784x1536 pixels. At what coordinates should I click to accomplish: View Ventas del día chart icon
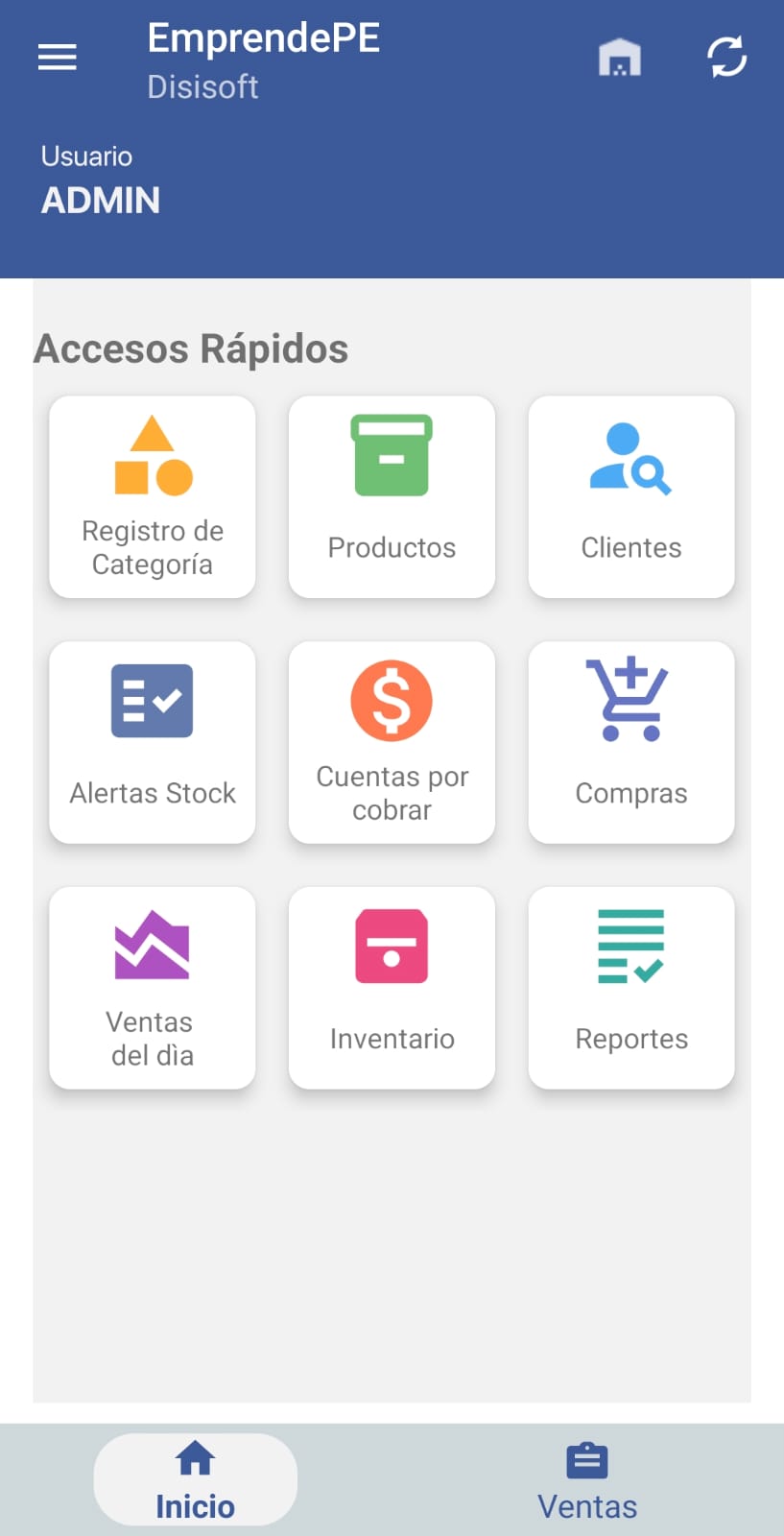click(x=152, y=948)
